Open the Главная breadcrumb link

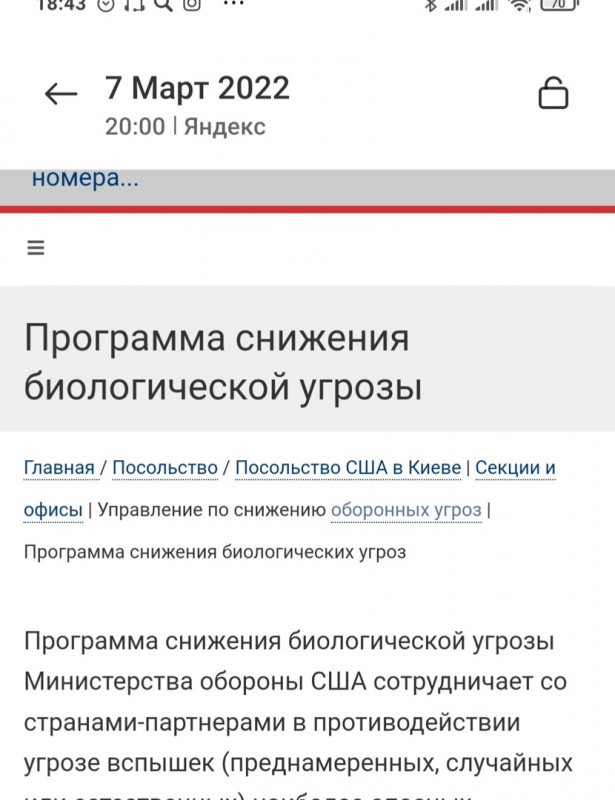[59, 468]
